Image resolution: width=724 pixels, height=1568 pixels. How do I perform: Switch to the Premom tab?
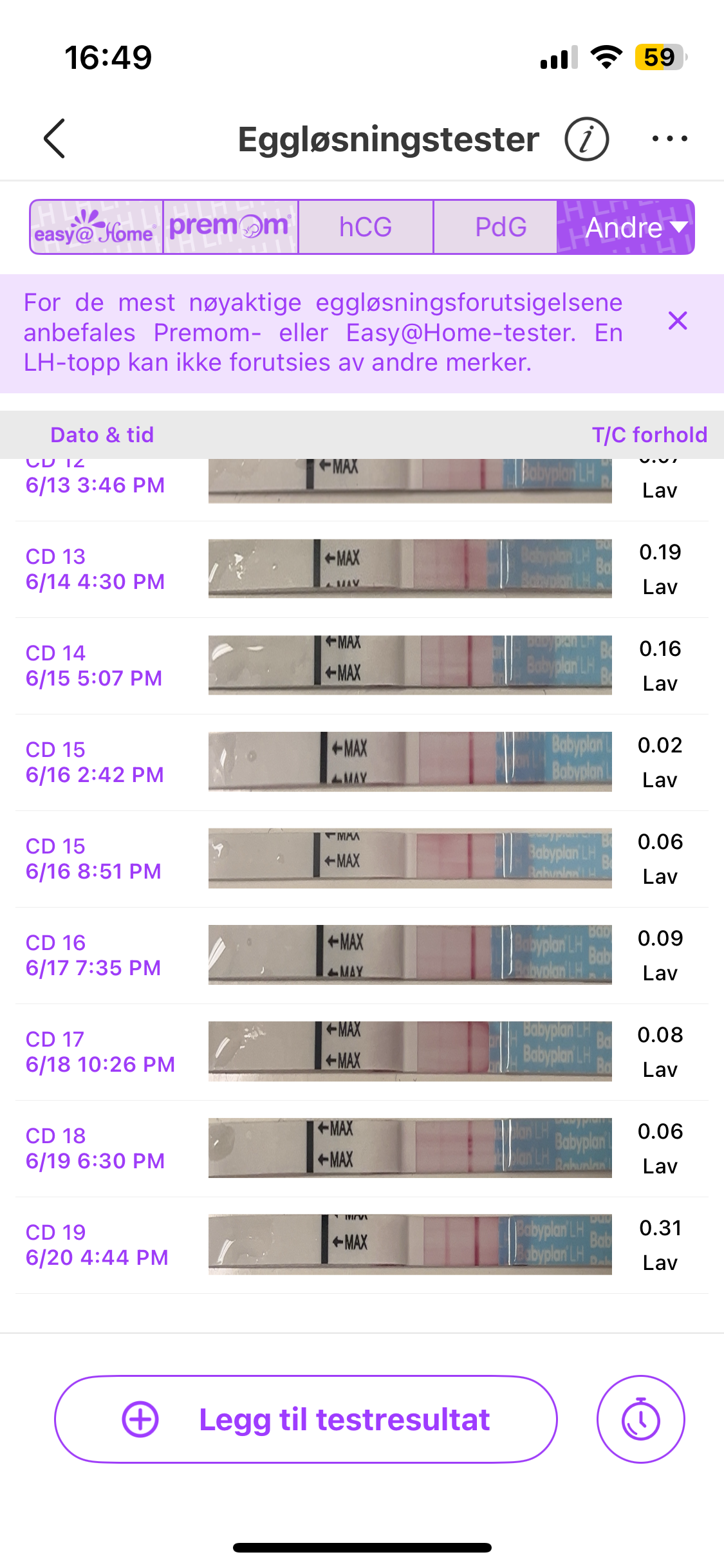(230, 227)
